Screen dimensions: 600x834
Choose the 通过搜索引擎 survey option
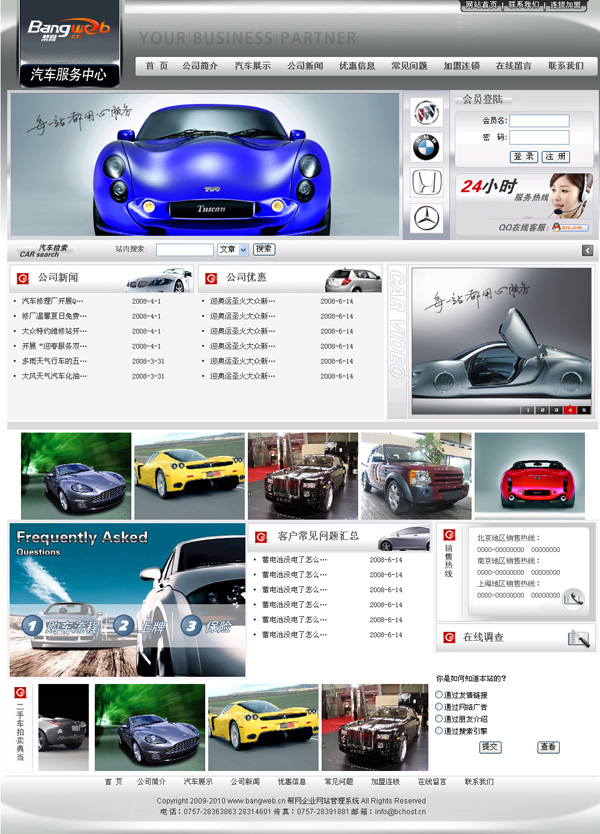439,730
